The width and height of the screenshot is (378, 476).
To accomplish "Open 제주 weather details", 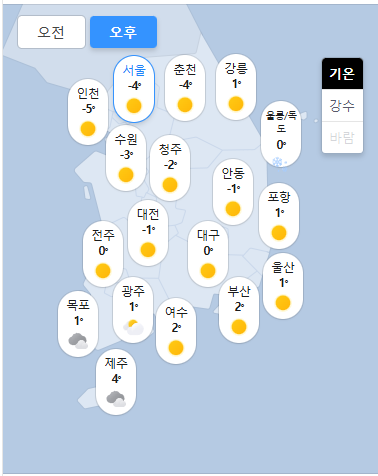I will (116, 382).
